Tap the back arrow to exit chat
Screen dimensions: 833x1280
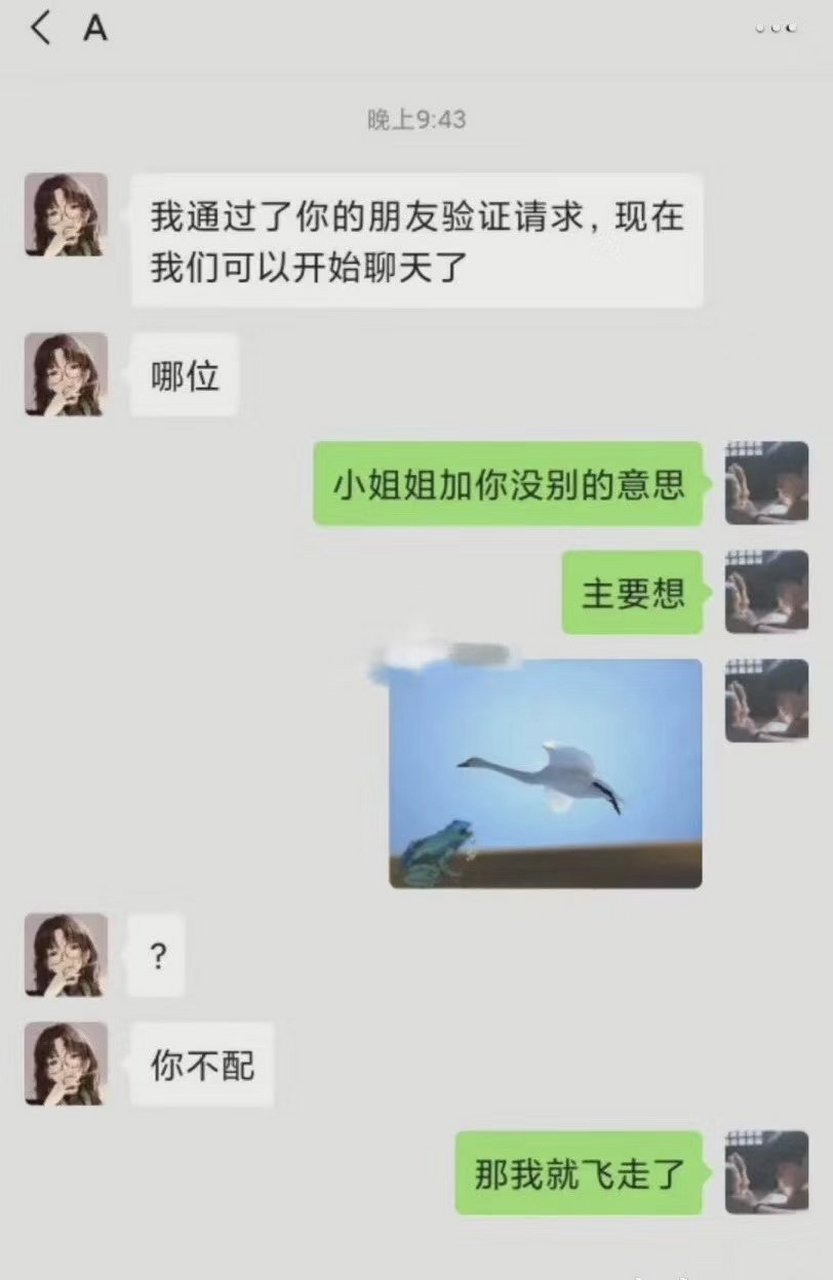(x=40, y=28)
